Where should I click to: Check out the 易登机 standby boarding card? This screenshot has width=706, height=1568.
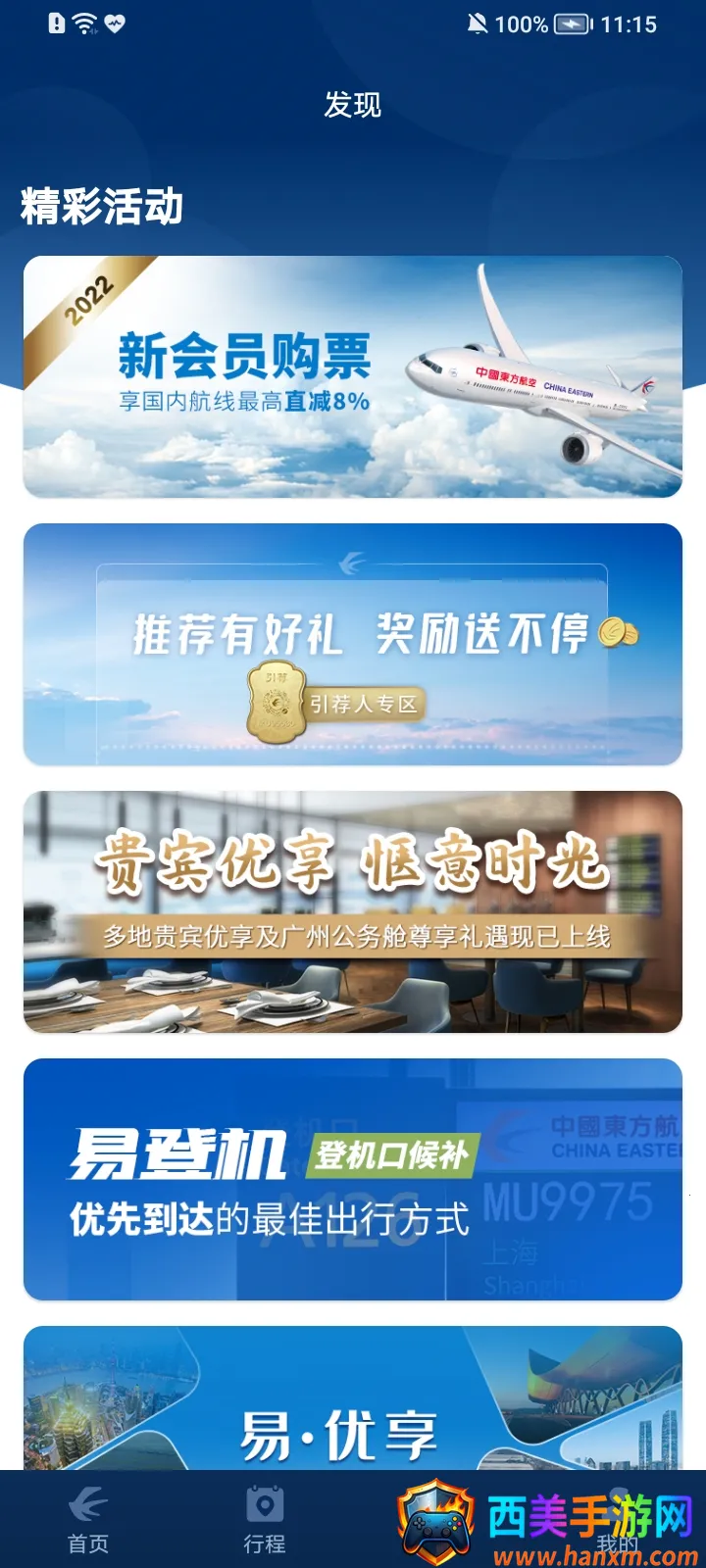click(x=353, y=1179)
